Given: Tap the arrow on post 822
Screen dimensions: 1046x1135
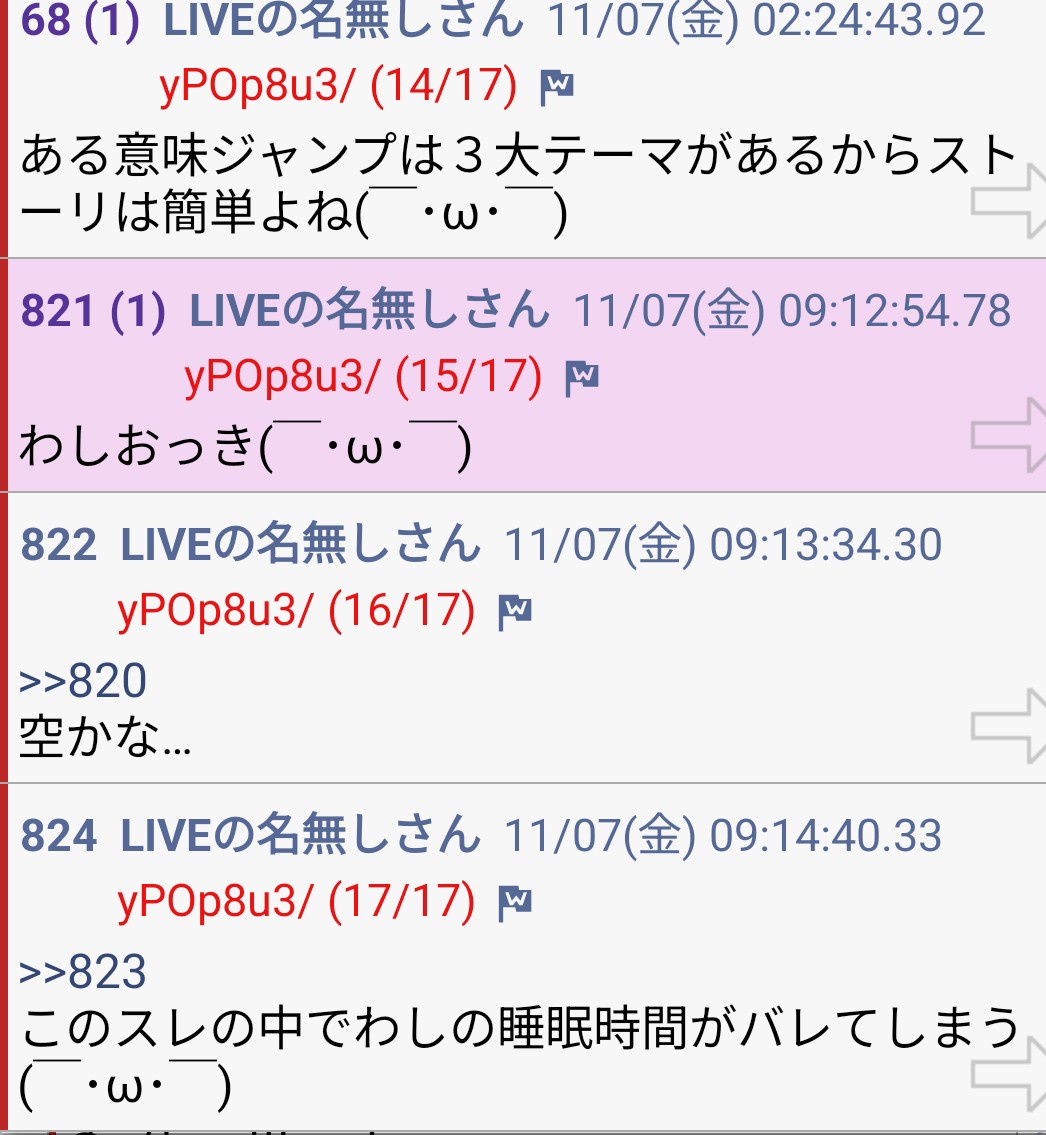Looking at the screenshot, I should click(x=1008, y=725).
